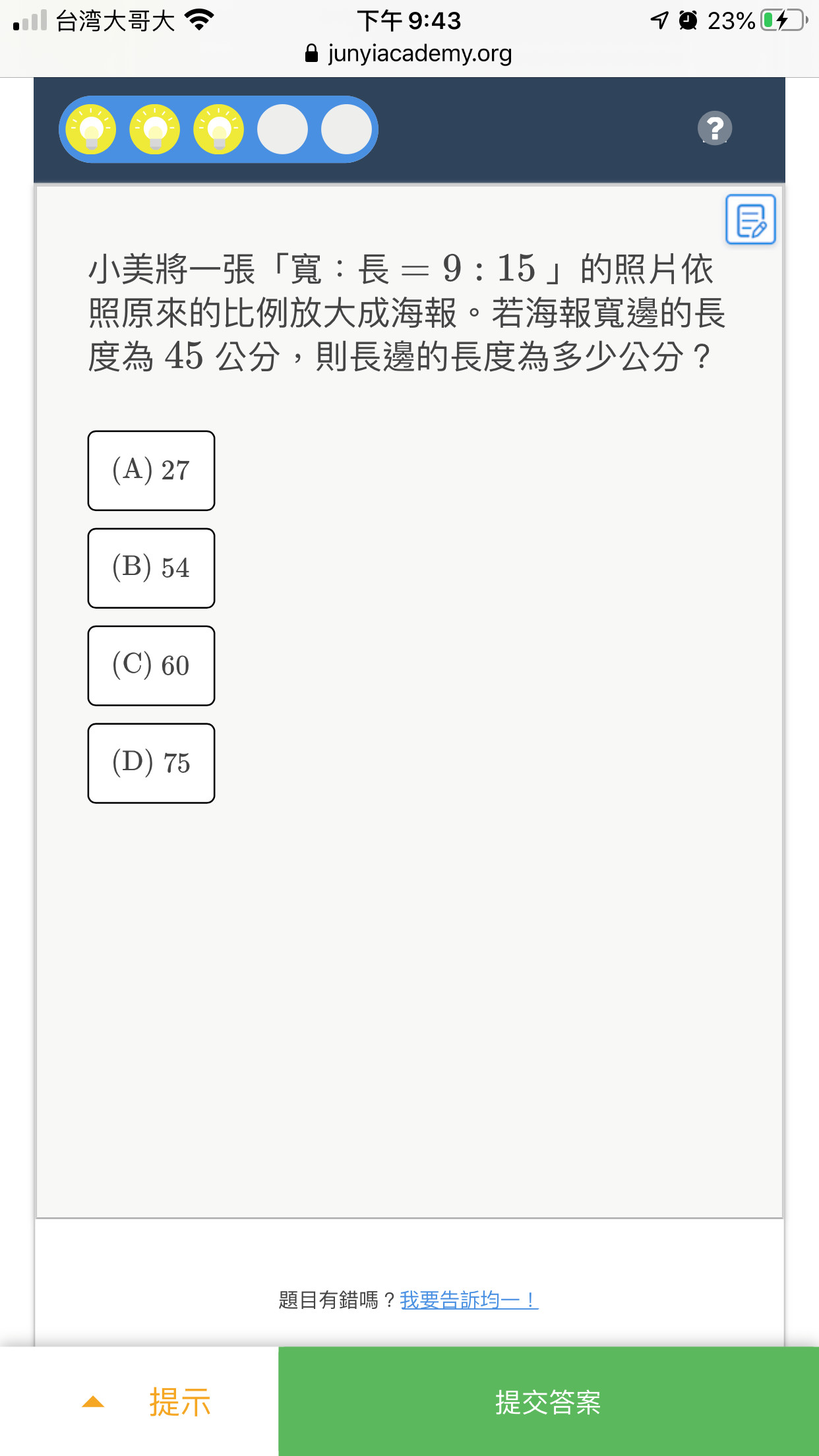Image resolution: width=819 pixels, height=1456 pixels.
Task: Select answer option (D) 75
Action: tap(151, 764)
